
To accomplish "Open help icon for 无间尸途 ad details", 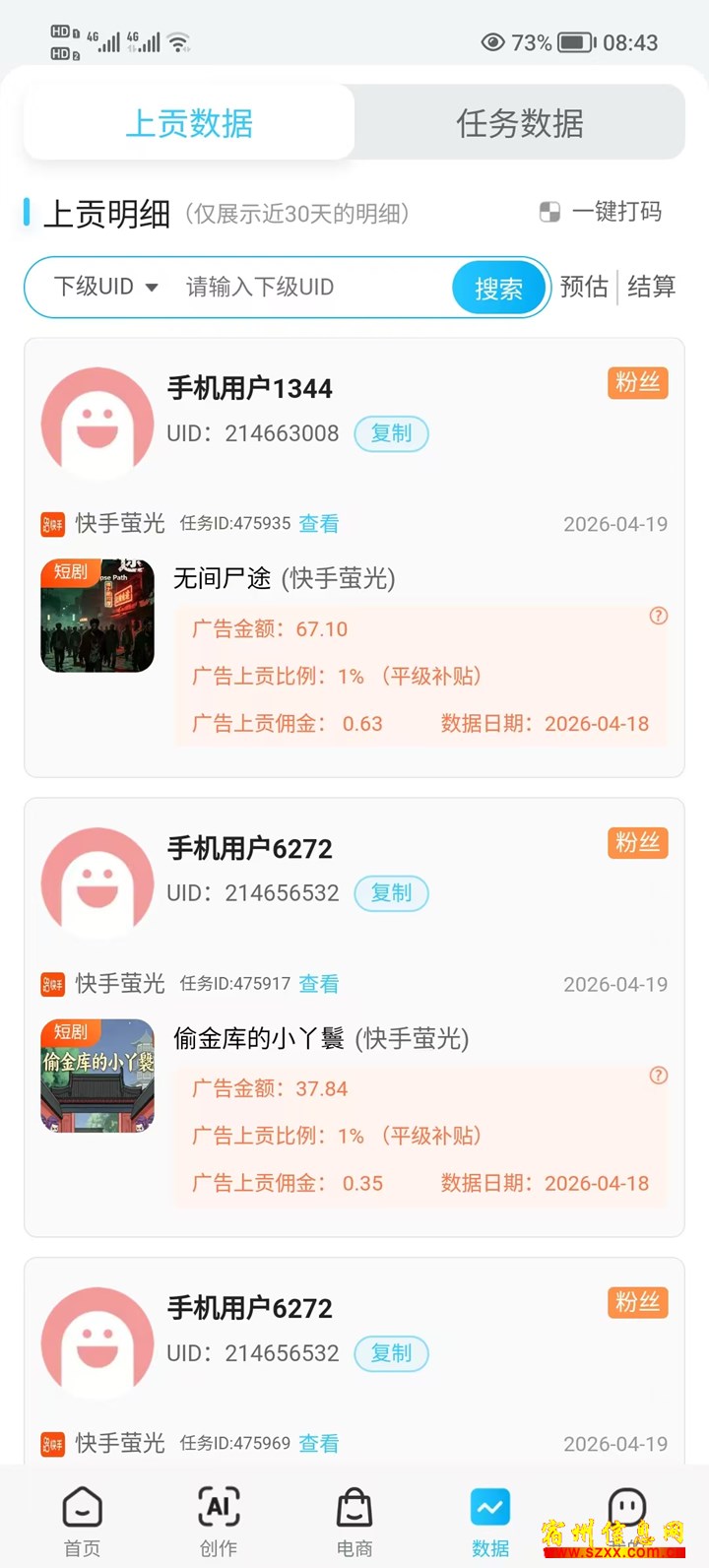I will coord(659,616).
